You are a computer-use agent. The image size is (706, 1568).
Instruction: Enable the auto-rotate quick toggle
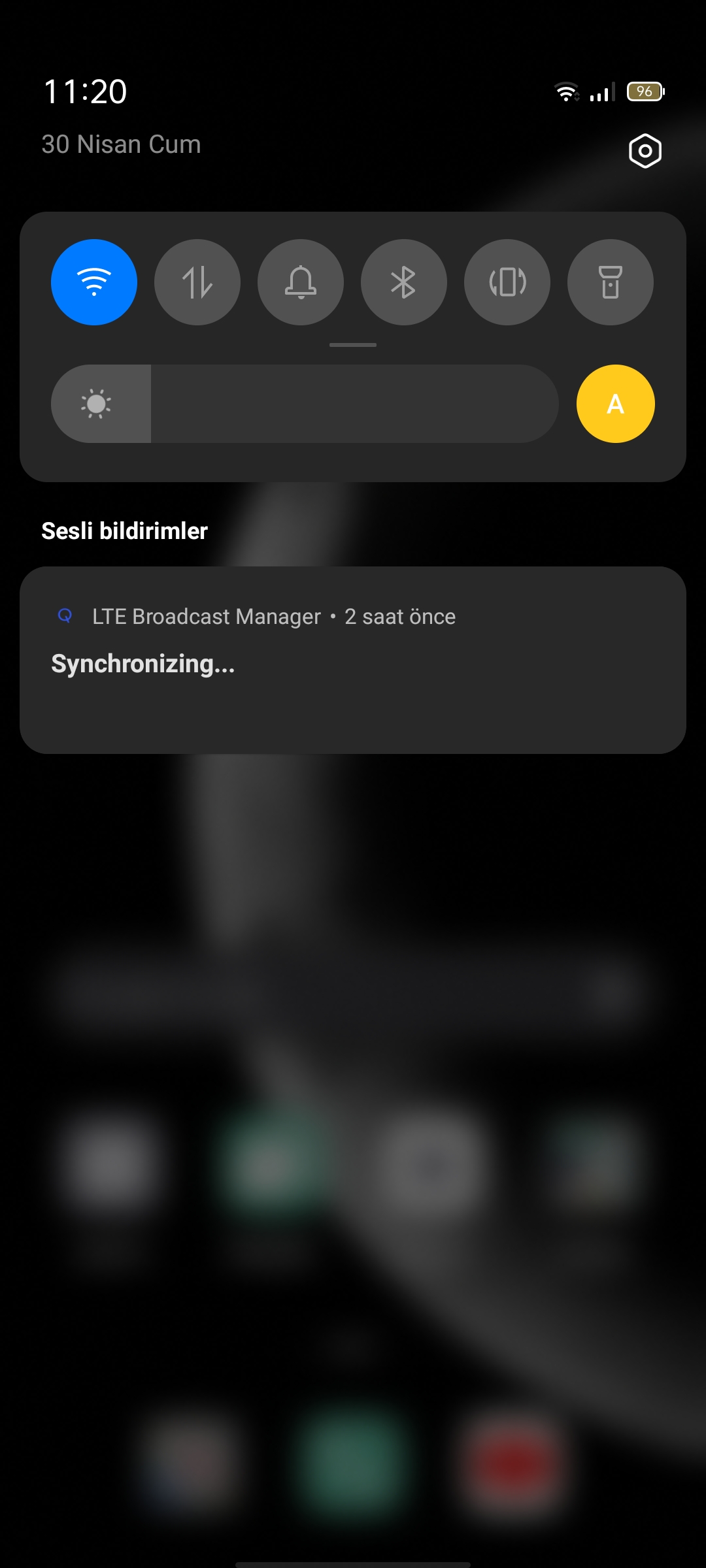(x=507, y=282)
